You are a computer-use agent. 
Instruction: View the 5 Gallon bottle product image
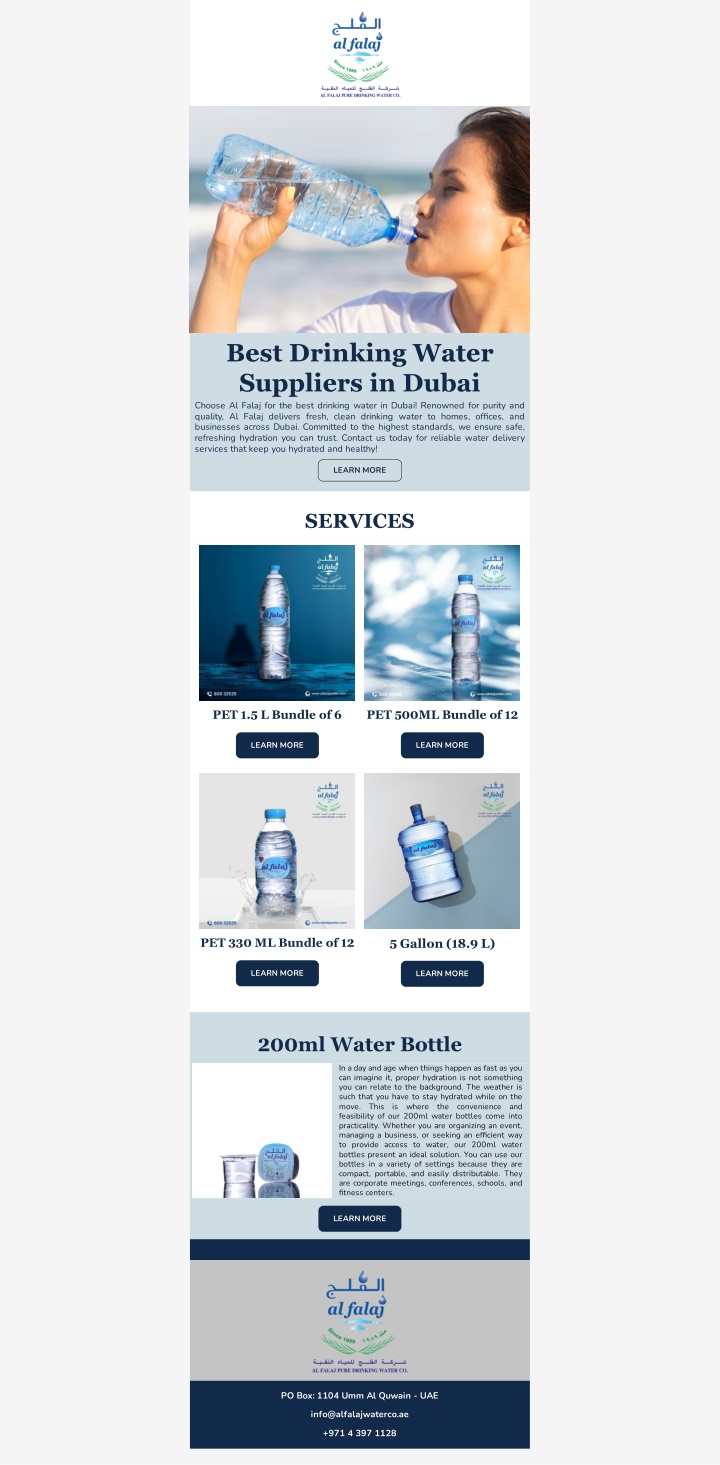tap(442, 851)
